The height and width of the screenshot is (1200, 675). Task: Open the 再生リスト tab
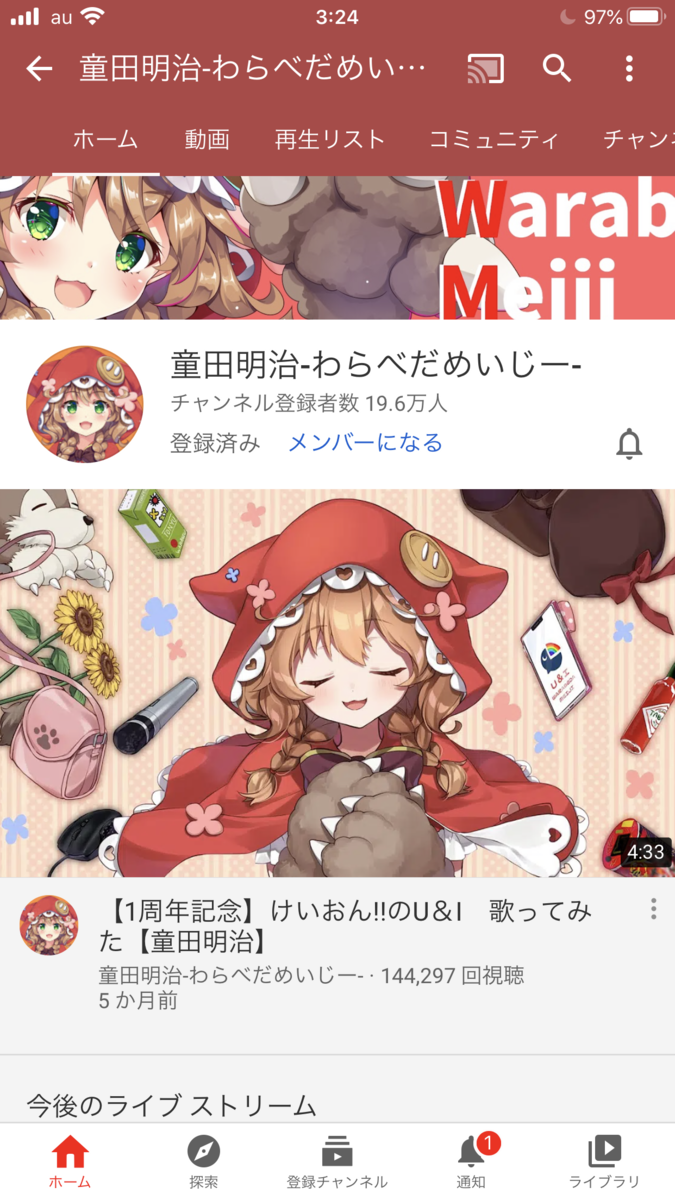[x=330, y=140]
